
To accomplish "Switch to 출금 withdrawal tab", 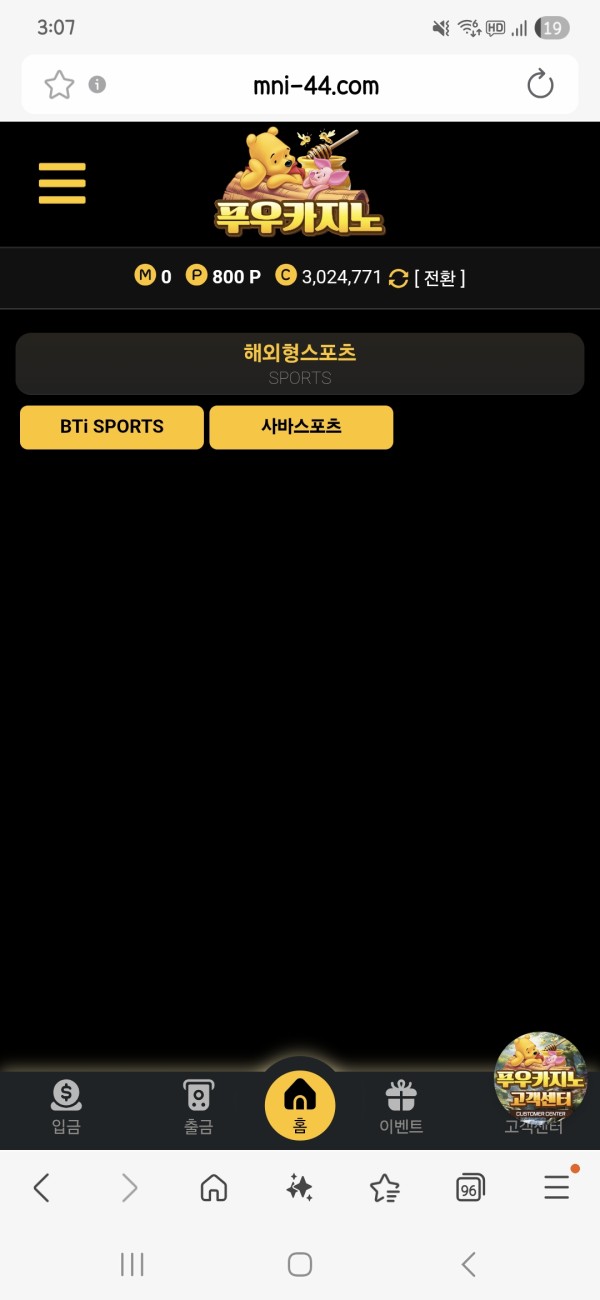I will coord(198,1107).
